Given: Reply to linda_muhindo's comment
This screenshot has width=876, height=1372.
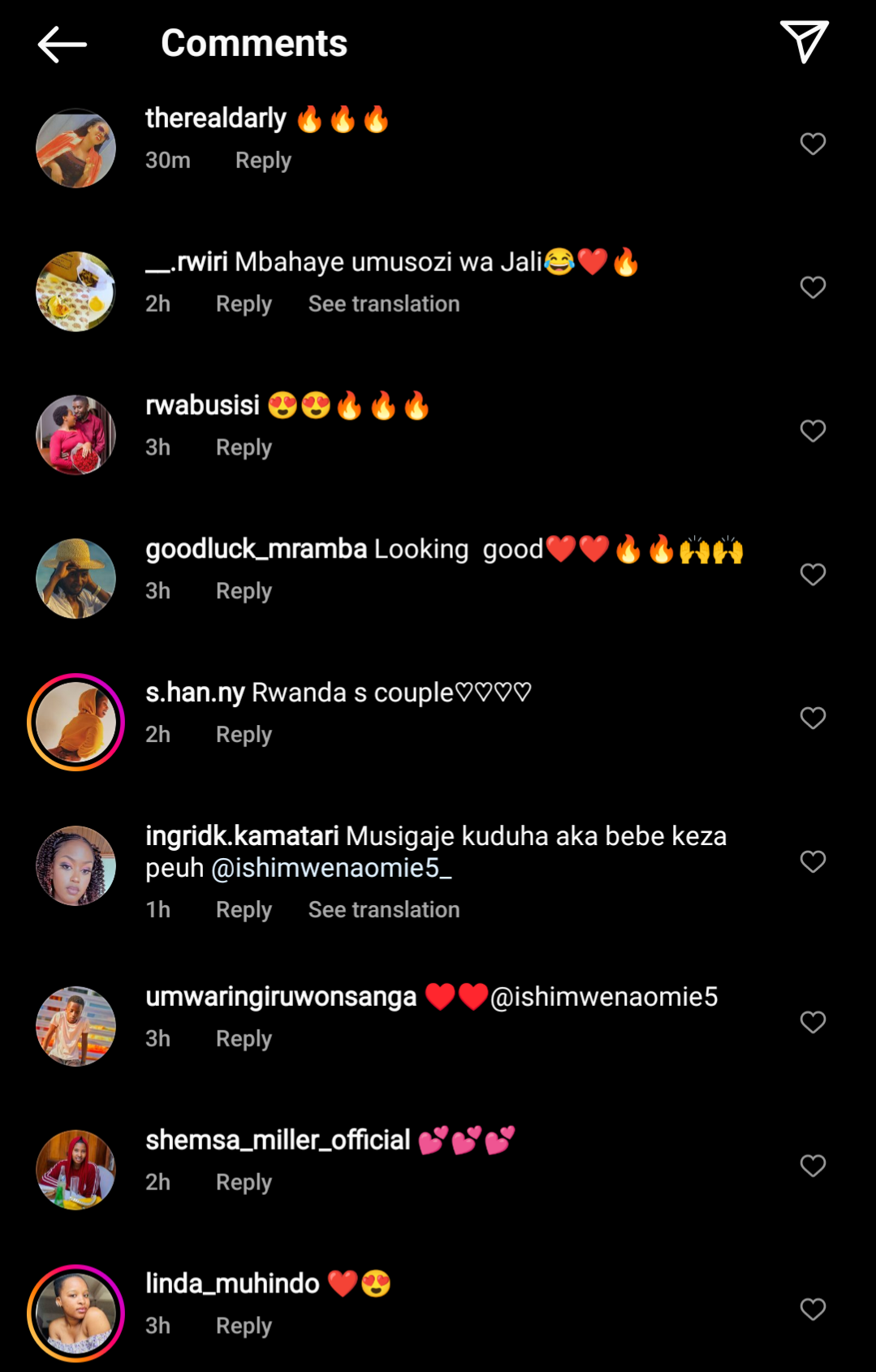Looking at the screenshot, I should (244, 1326).
